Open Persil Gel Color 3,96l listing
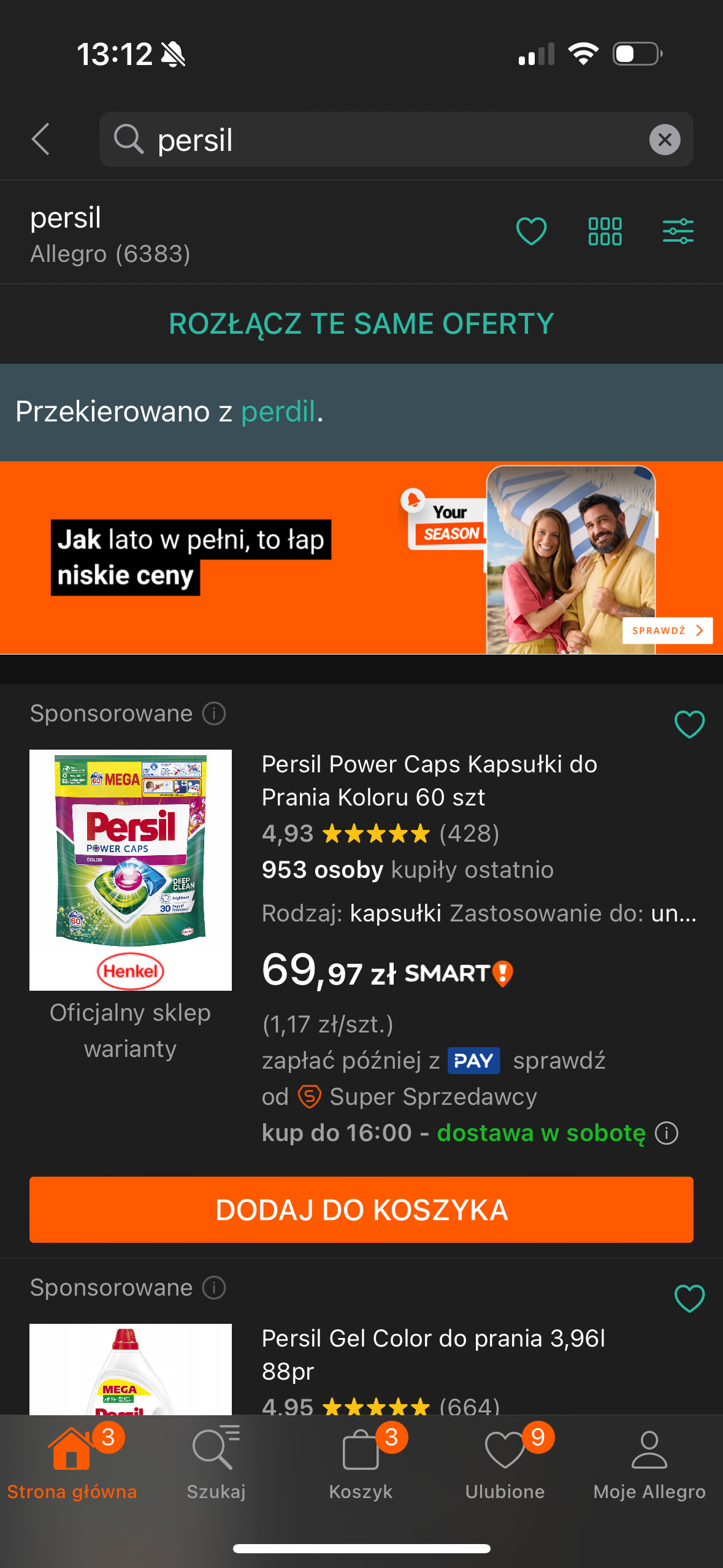The width and height of the screenshot is (723, 1568). [x=433, y=1354]
